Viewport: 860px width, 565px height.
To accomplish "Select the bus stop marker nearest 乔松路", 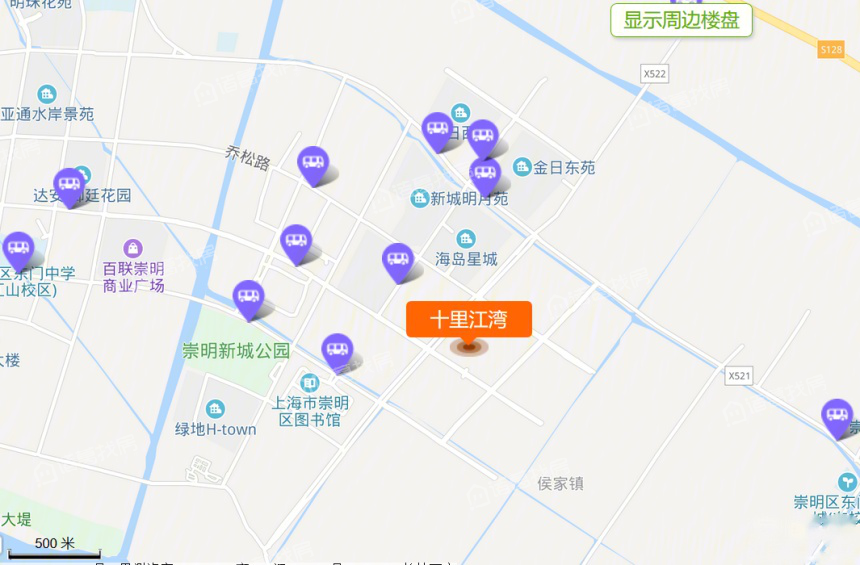I will coord(313,164).
